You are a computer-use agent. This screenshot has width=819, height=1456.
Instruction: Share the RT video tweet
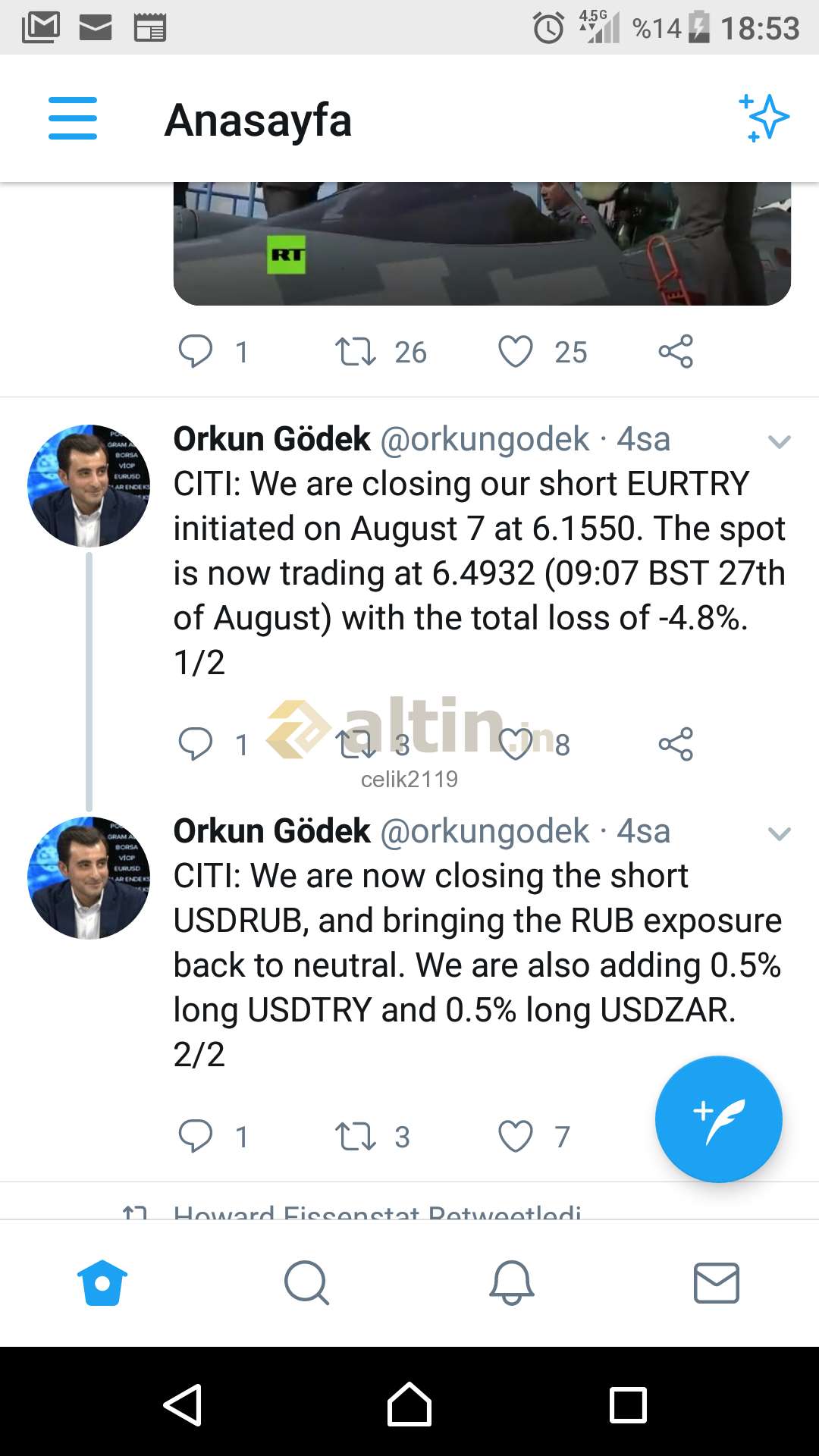pyautogui.click(x=676, y=351)
